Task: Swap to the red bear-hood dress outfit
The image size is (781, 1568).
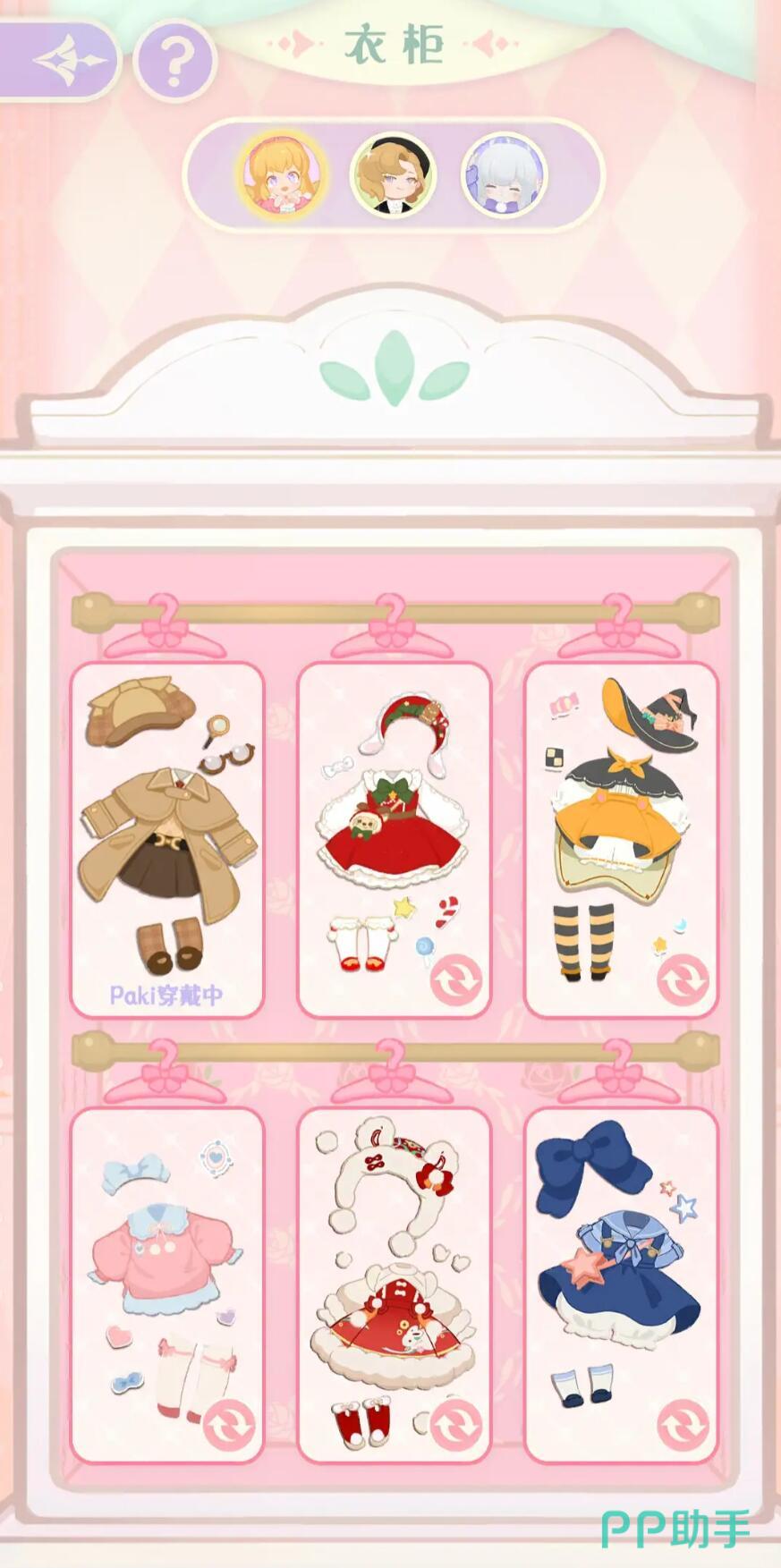Action: (x=456, y=1424)
